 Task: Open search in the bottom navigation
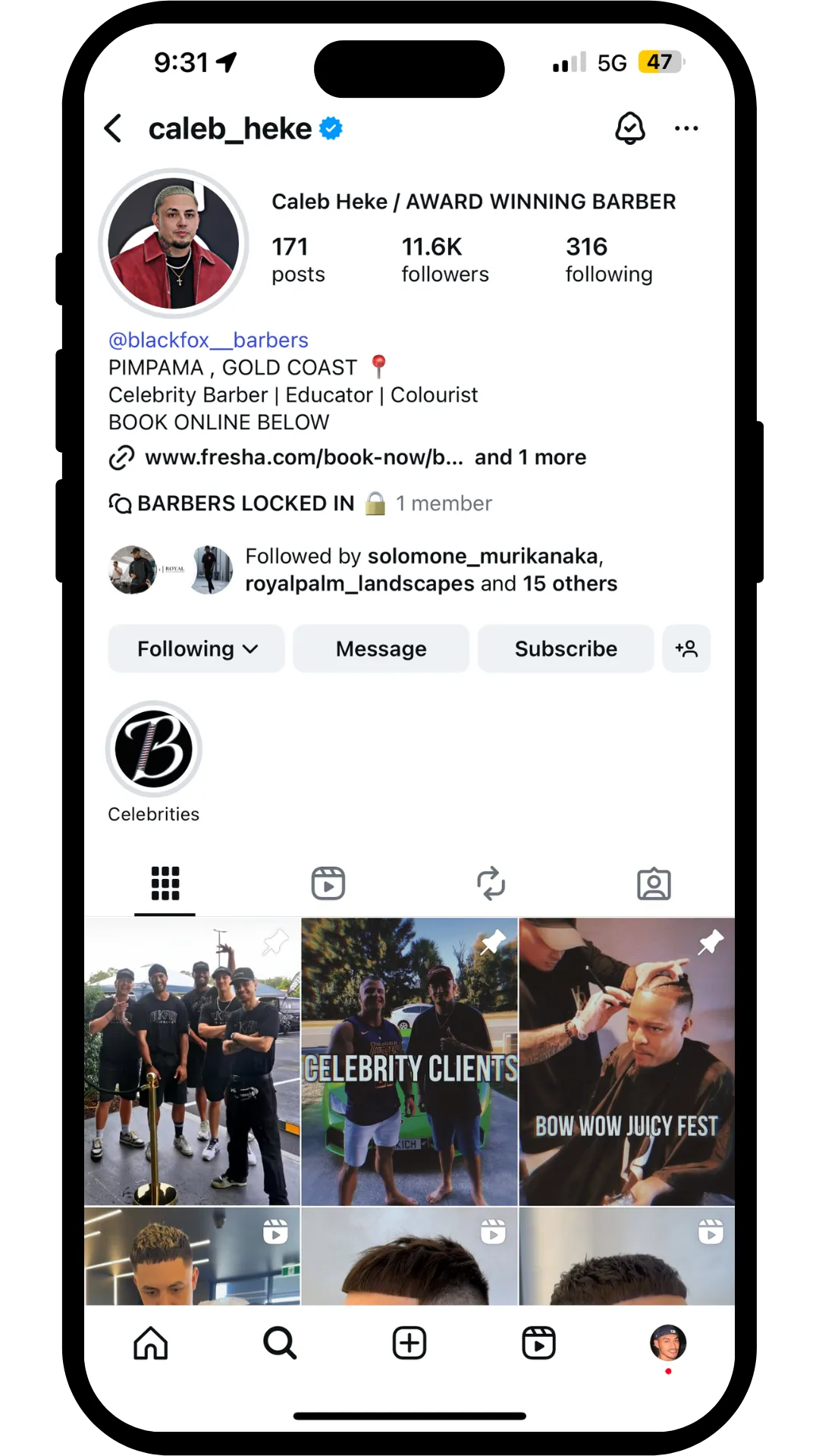click(x=280, y=1343)
